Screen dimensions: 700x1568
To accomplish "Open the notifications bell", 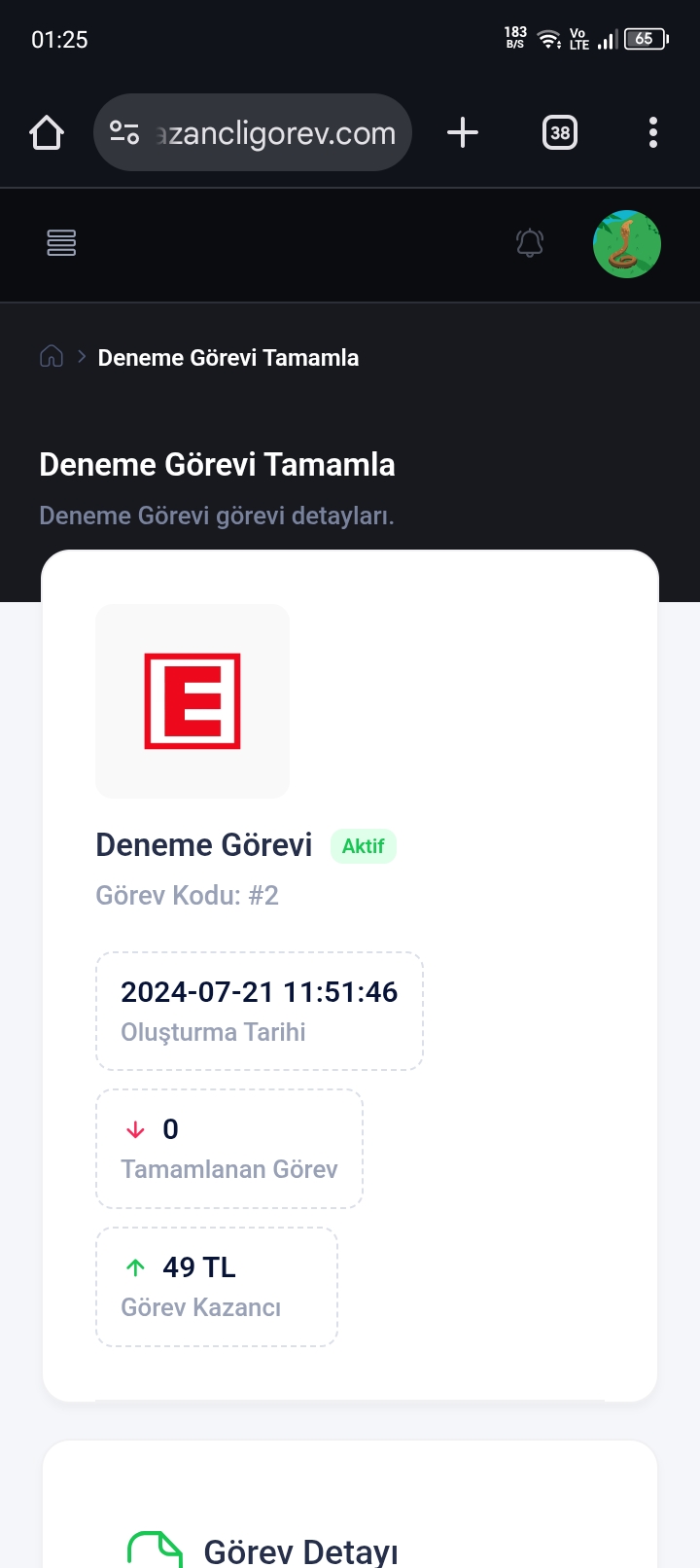I will [x=530, y=243].
